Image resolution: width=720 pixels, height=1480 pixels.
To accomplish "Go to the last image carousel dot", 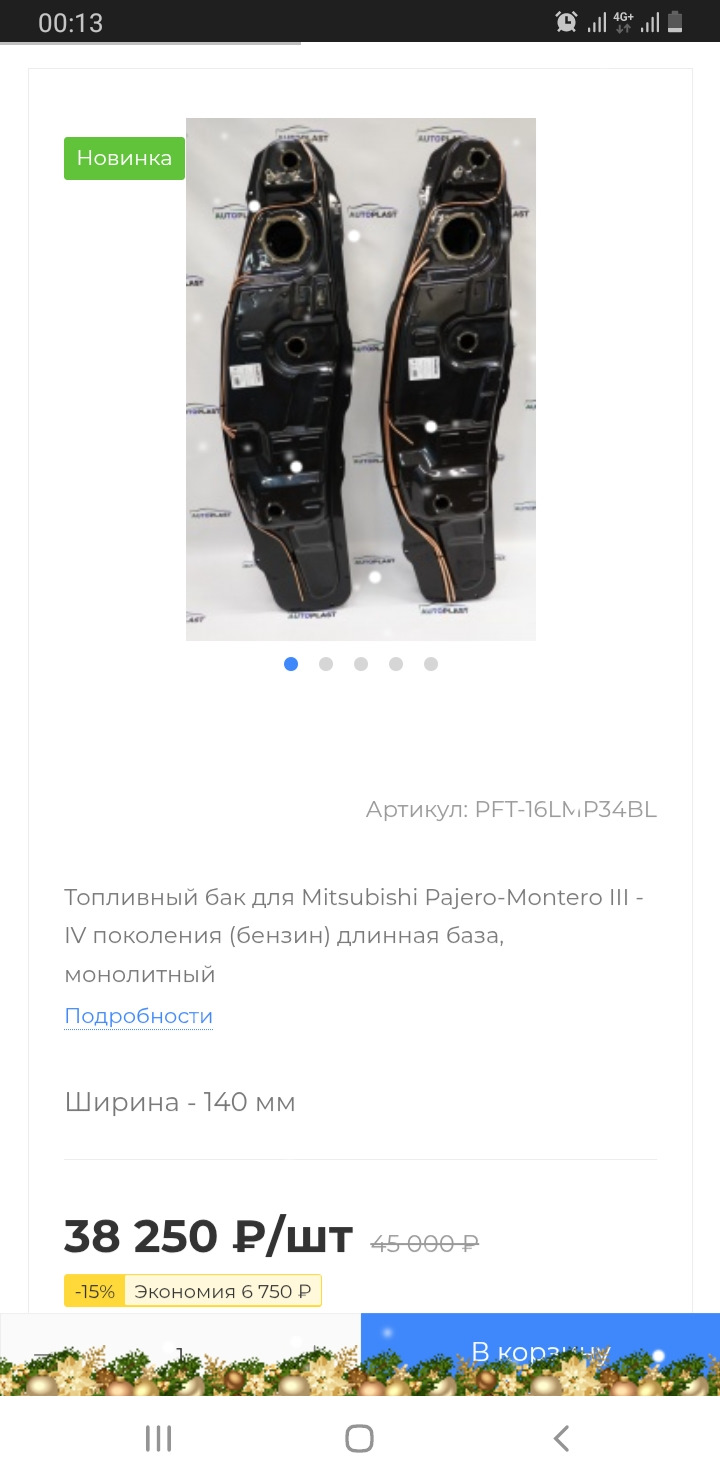I will (431, 664).
